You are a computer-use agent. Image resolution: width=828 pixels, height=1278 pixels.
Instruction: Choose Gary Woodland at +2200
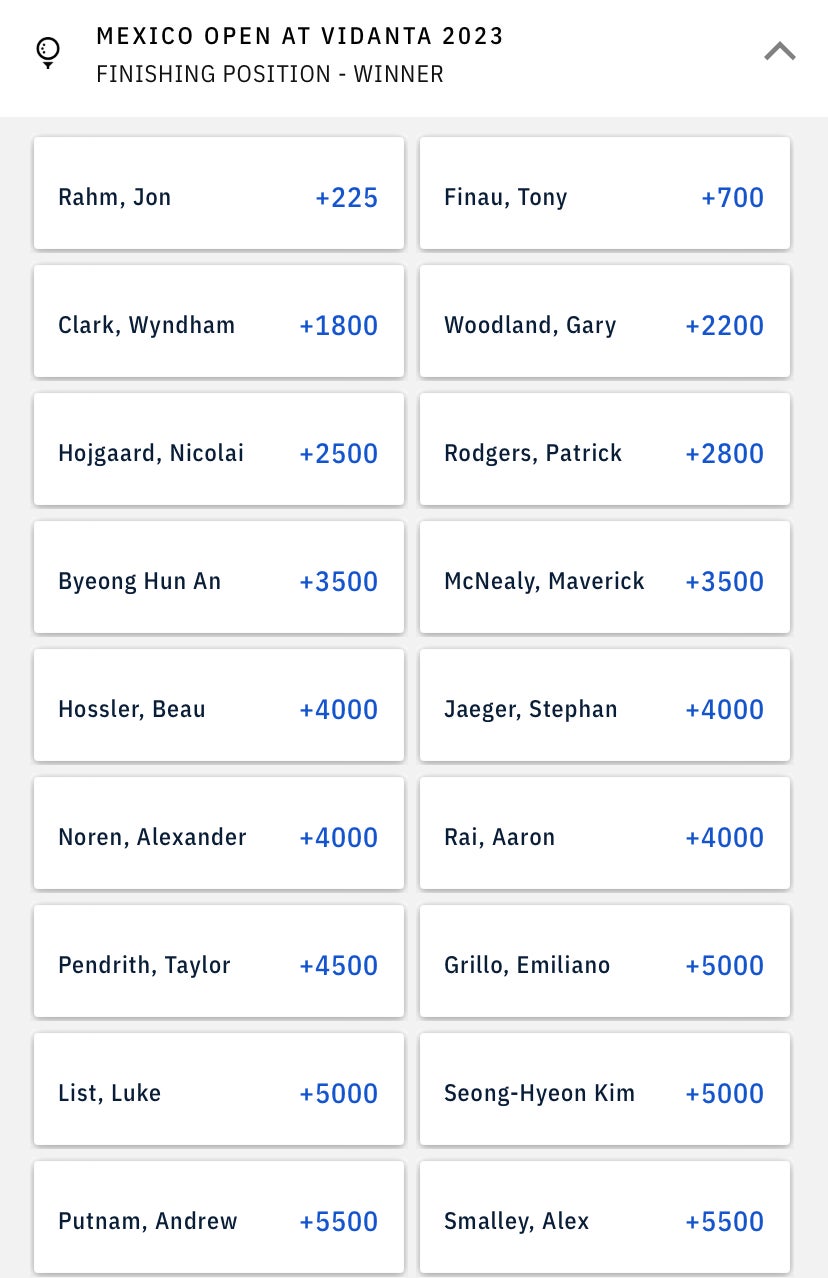point(604,325)
